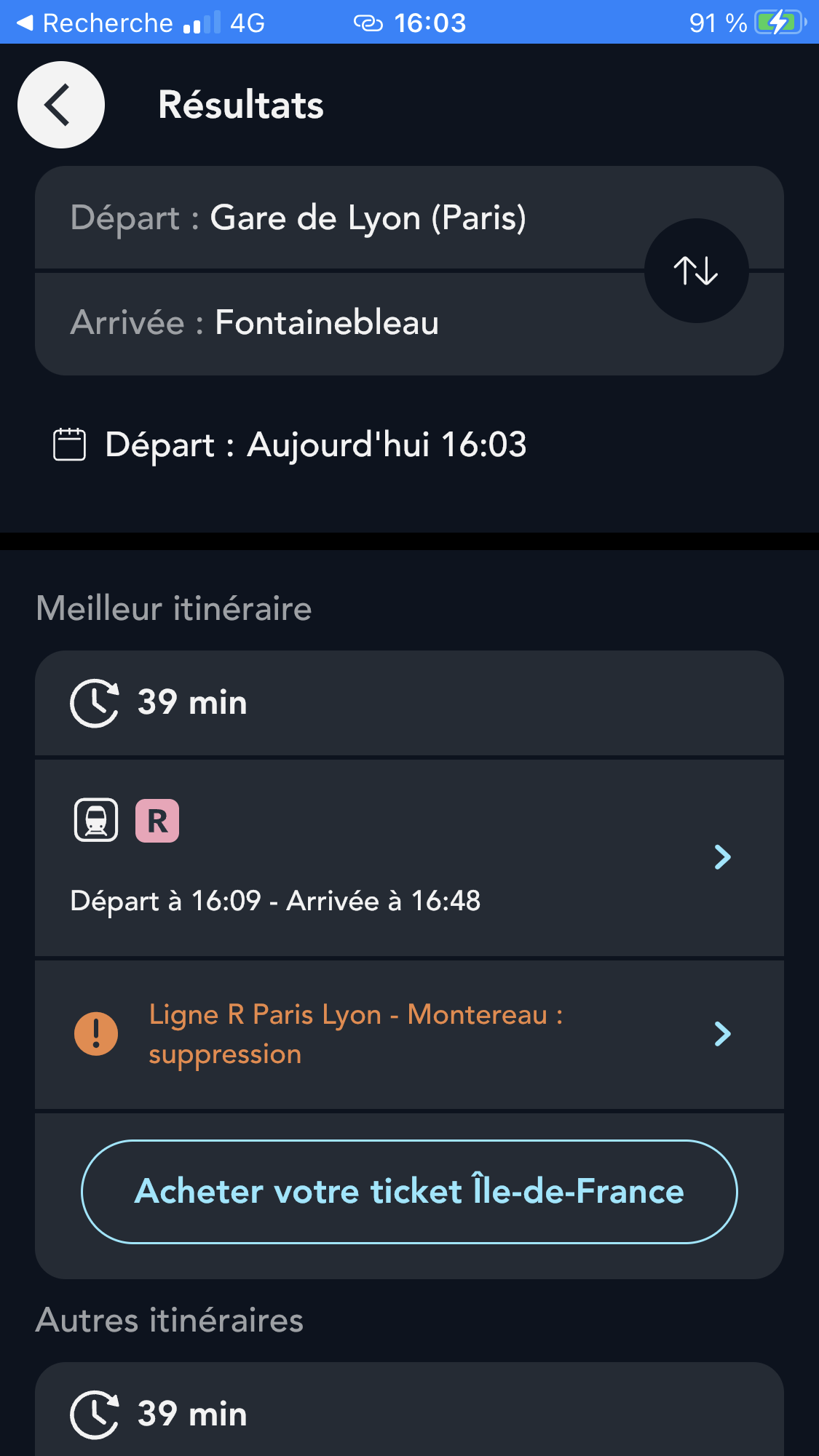Image resolution: width=819 pixels, height=1456 pixels.
Task: Tap the back arrow to return
Action: pos(60,105)
